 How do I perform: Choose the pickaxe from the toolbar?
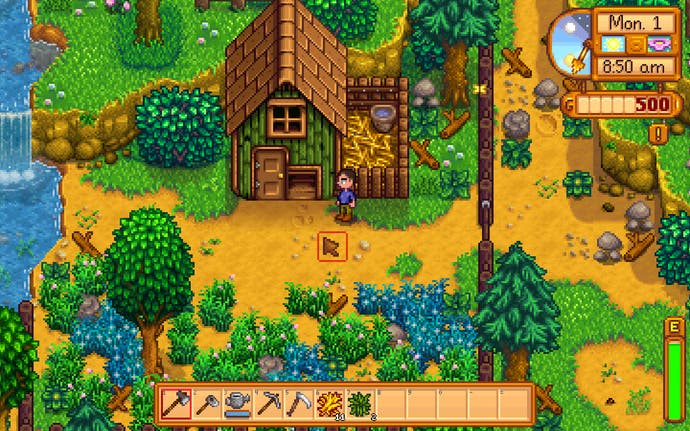click(x=267, y=404)
